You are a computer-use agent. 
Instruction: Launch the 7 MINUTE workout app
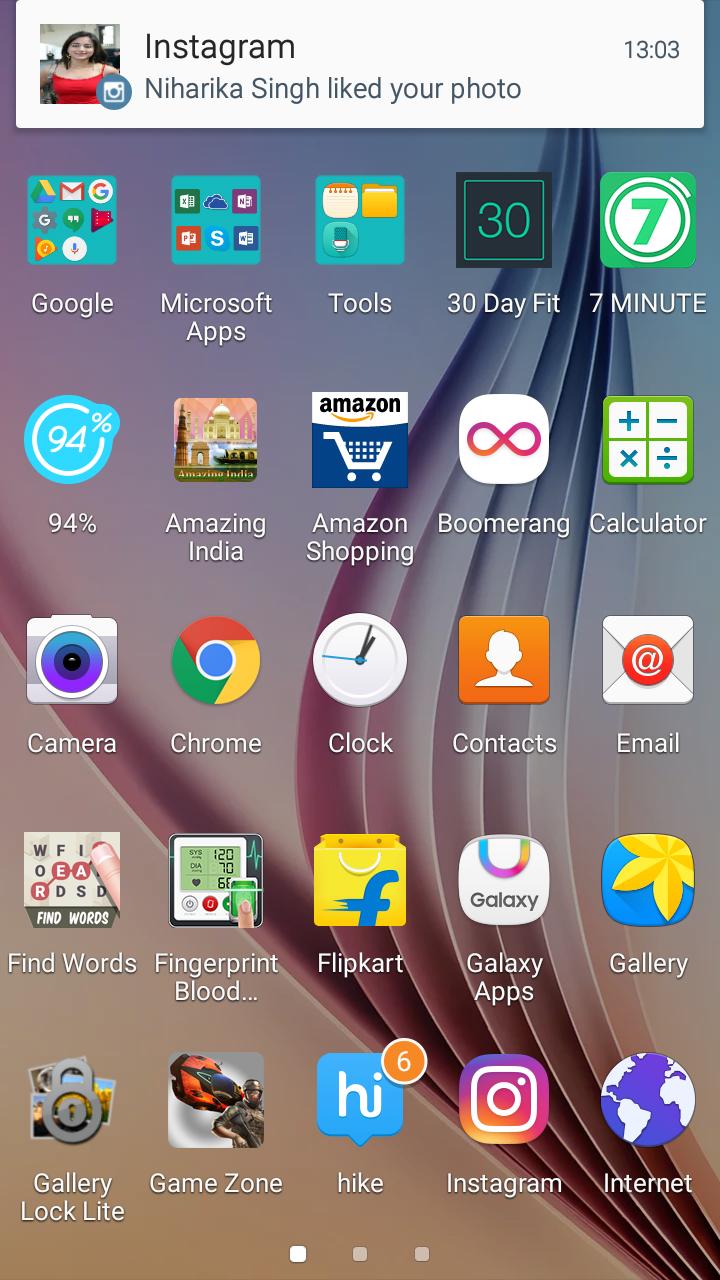coord(648,221)
